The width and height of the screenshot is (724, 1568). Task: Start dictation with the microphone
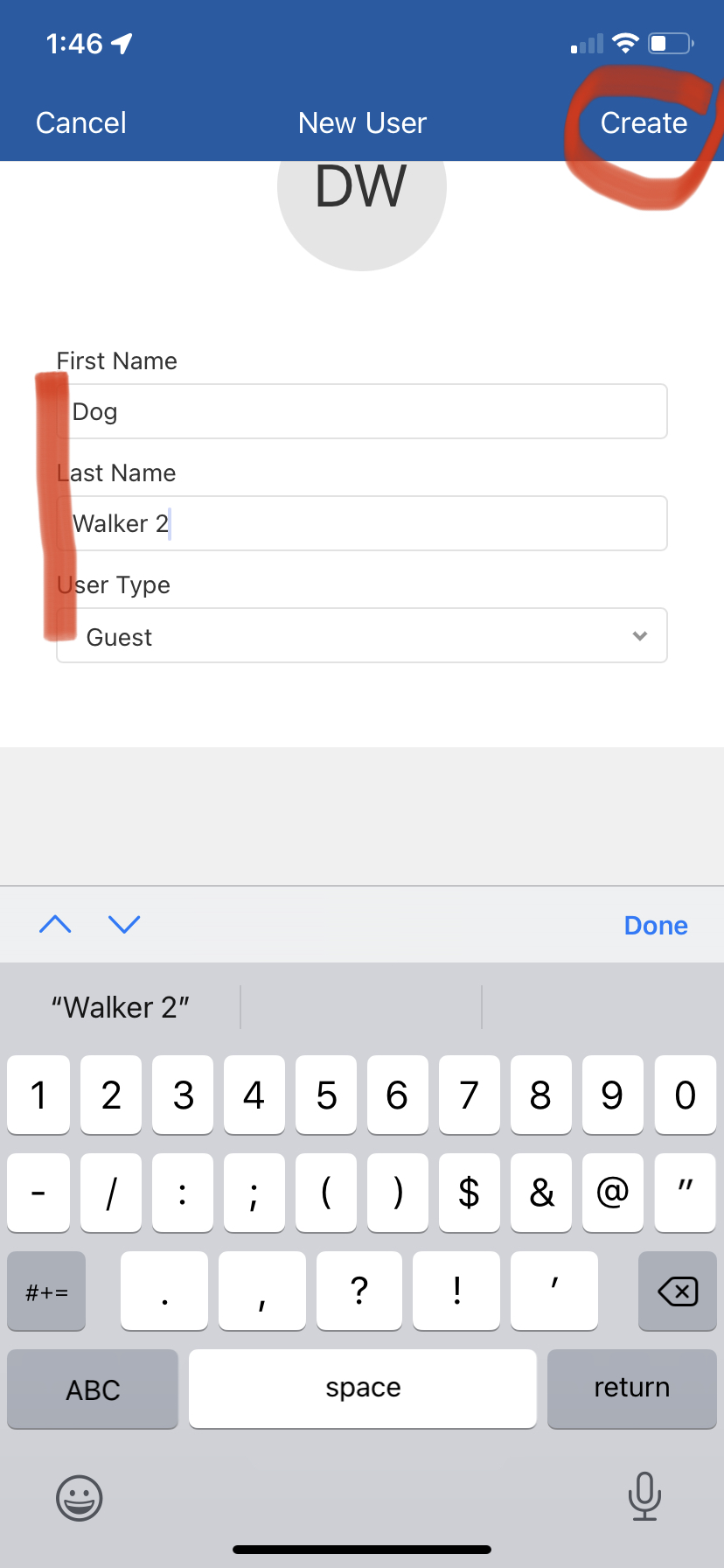(x=644, y=1496)
